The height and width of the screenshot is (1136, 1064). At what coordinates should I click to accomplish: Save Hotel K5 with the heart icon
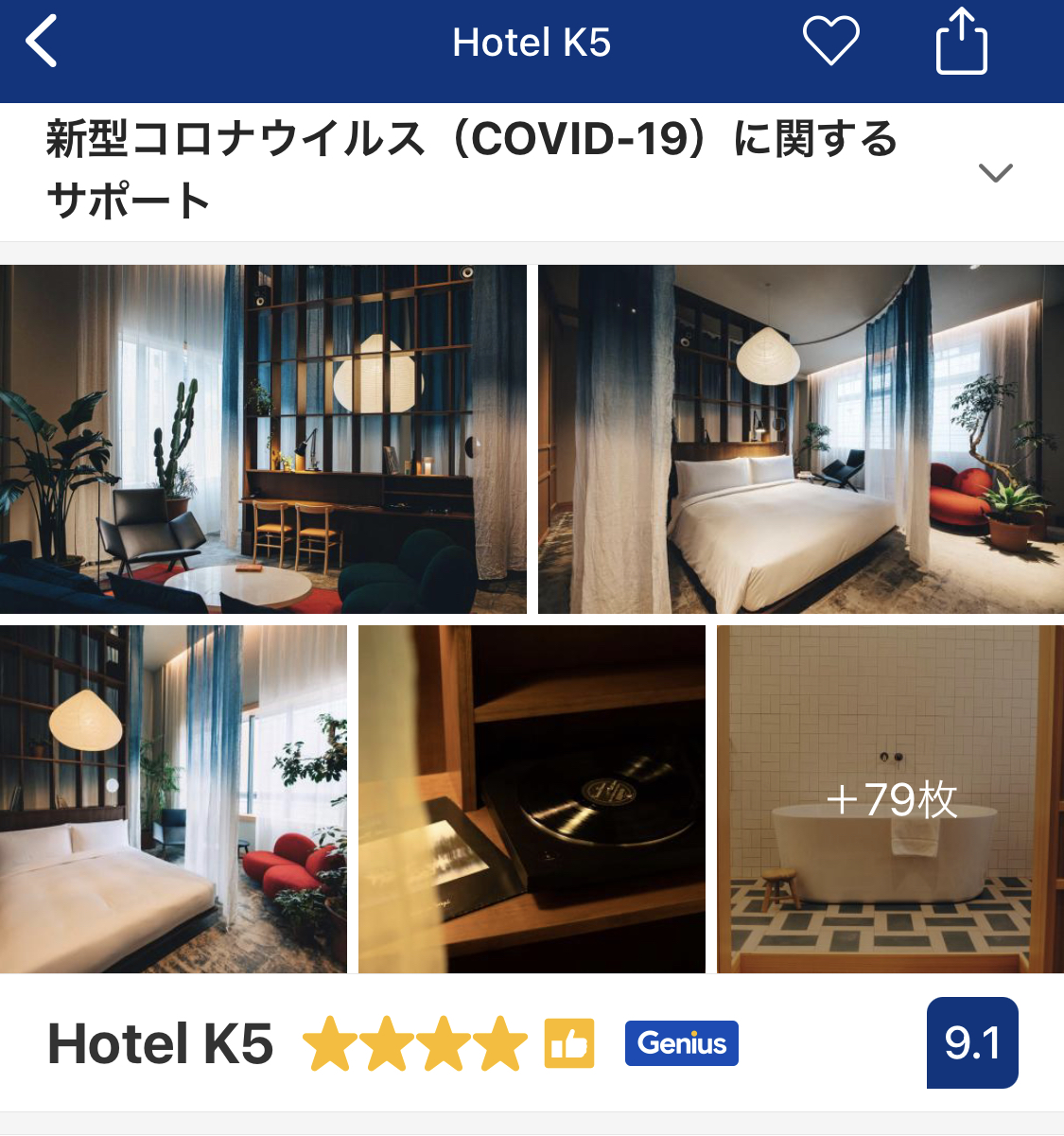830,42
